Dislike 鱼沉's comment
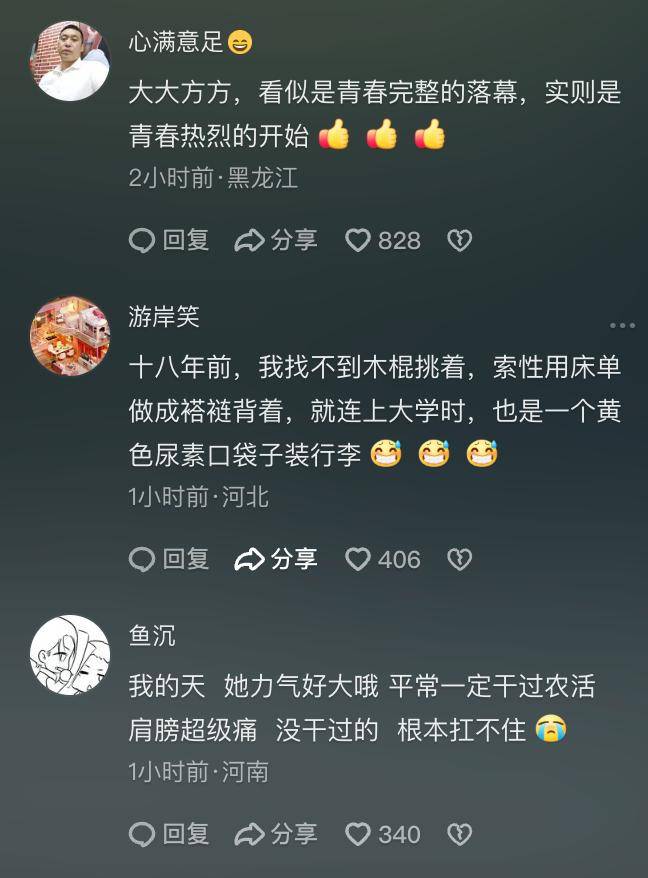This screenshot has height=878, width=648. [458, 834]
